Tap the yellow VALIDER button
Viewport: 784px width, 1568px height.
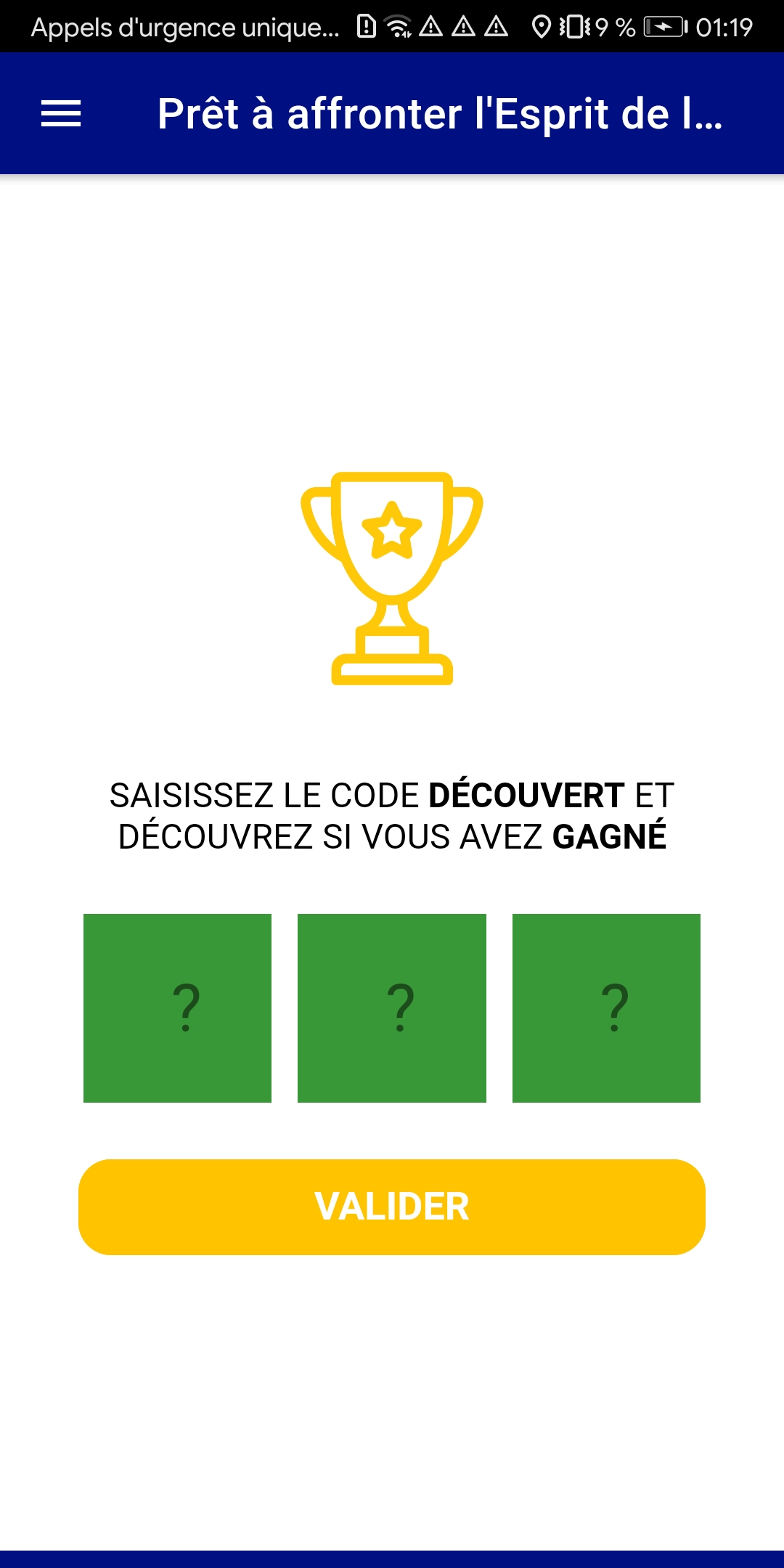coord(392,1206)
